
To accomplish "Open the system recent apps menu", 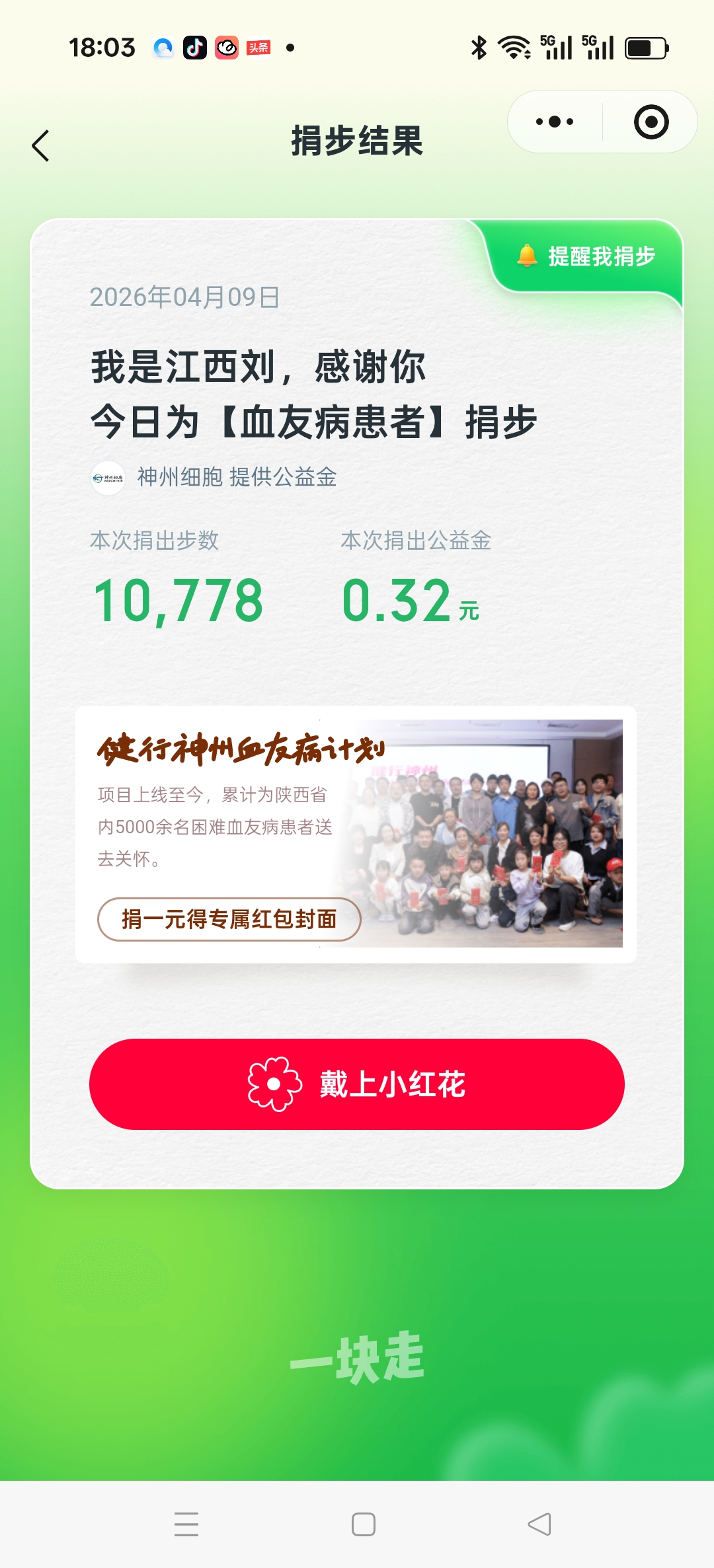I will (x=186, y=1524).
